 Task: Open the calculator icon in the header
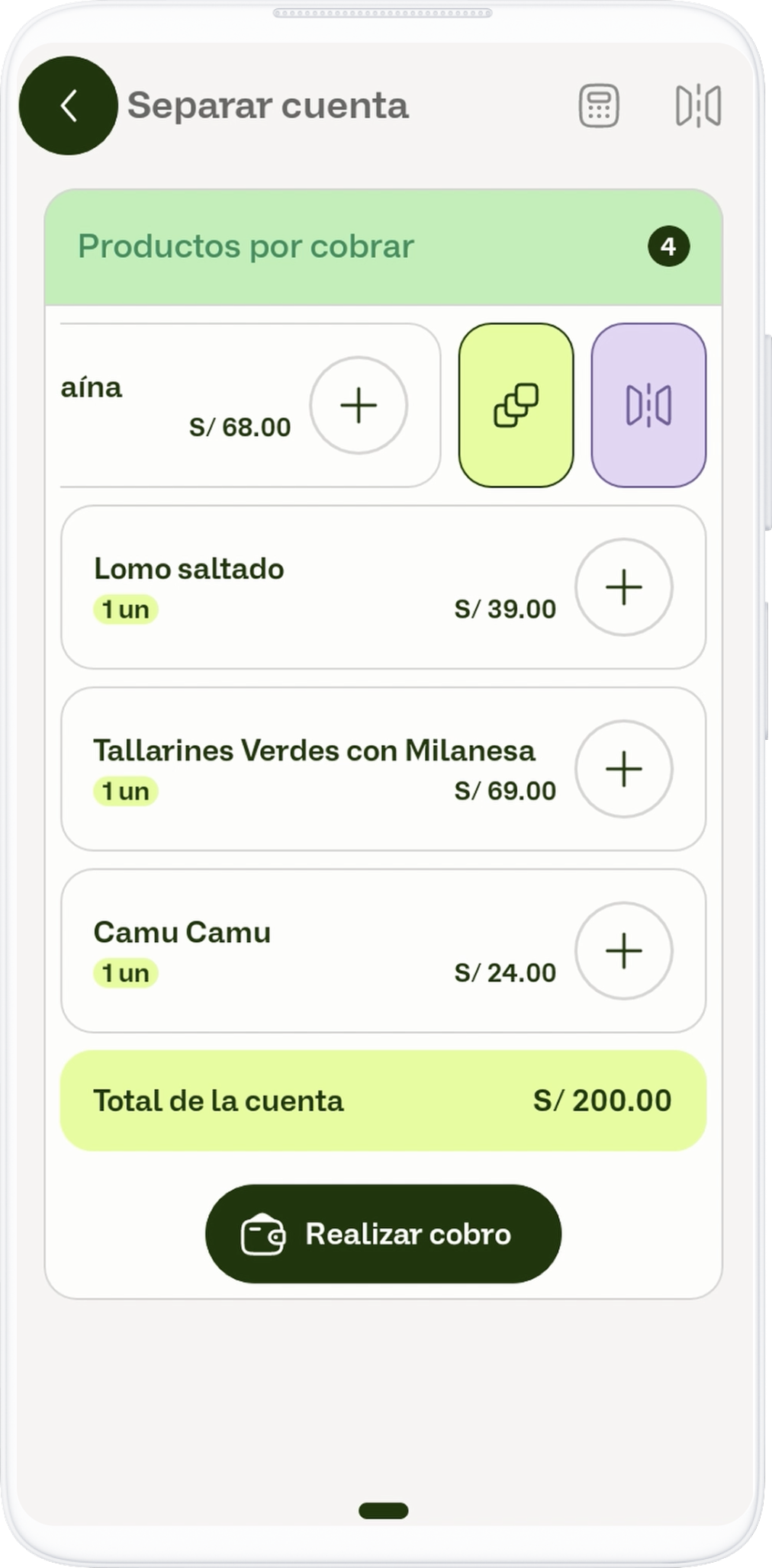click(x=599, y=106)
